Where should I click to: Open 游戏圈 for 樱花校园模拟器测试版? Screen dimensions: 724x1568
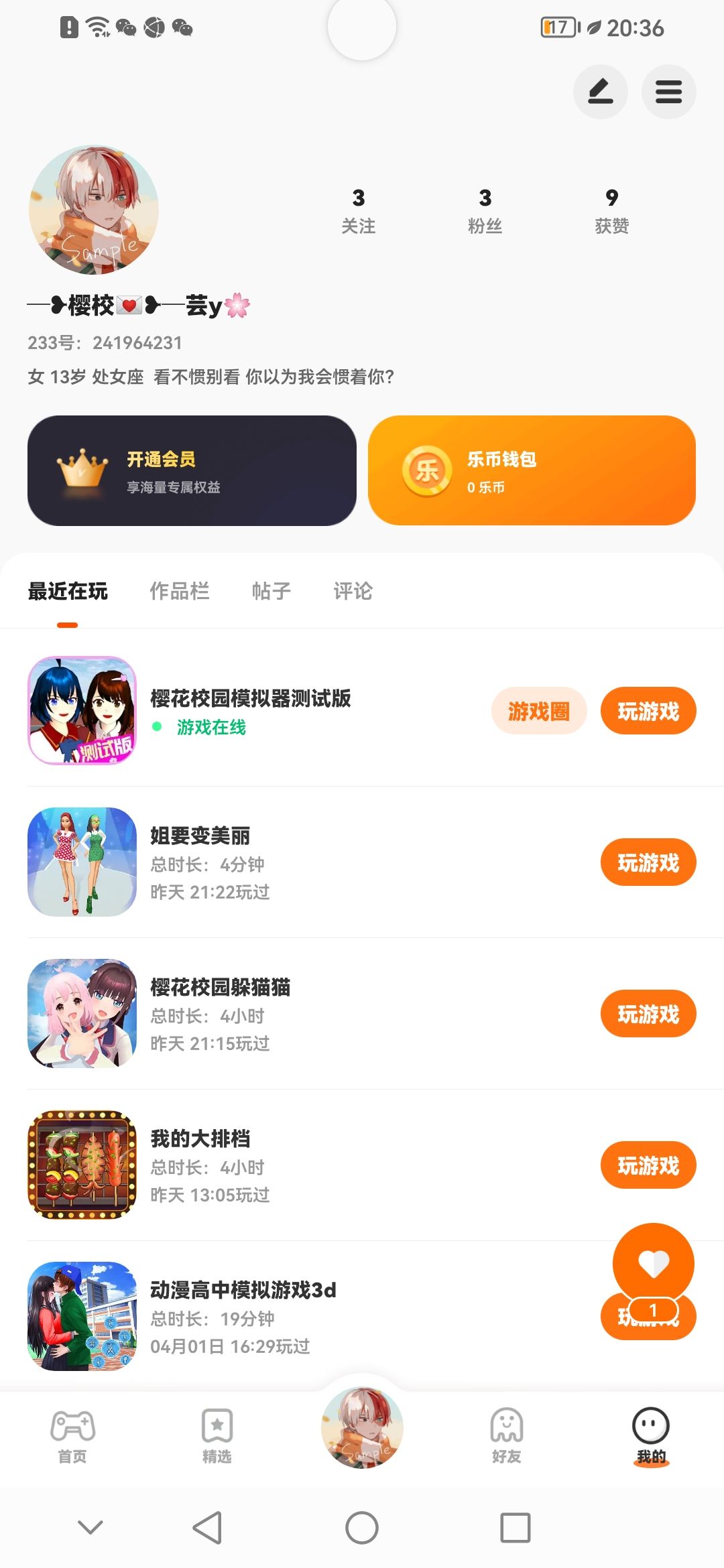[538, 711]
